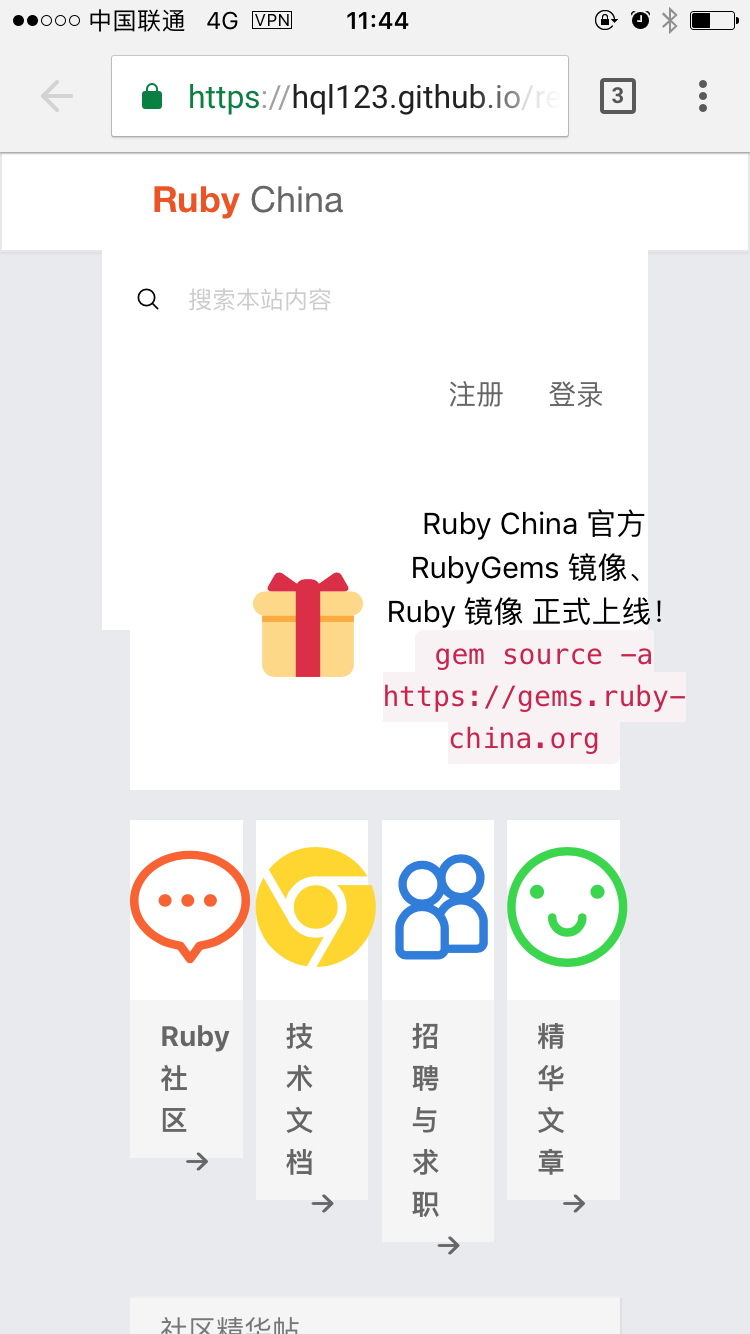Open the browser overflow menu
The height and width of the screenshot is (1334, 750).
pos(703,96)
